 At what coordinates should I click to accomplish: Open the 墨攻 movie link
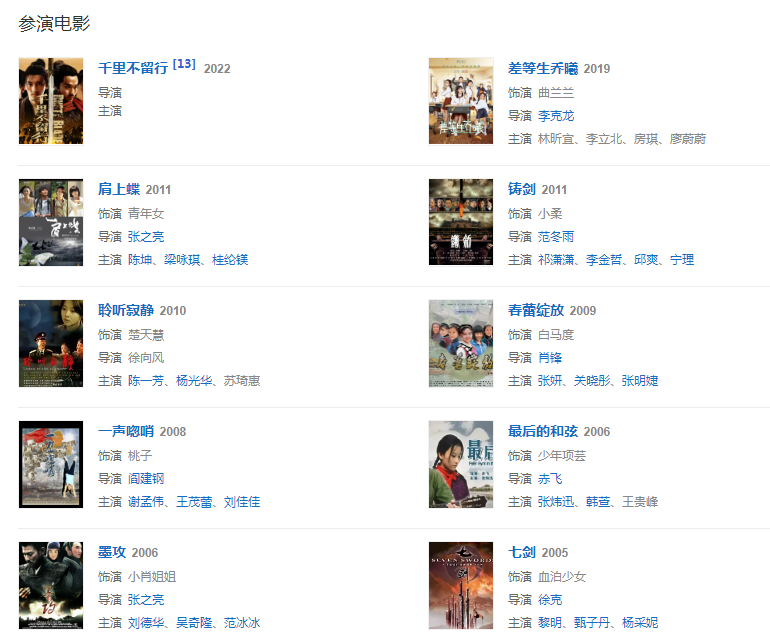click(112, 553)
